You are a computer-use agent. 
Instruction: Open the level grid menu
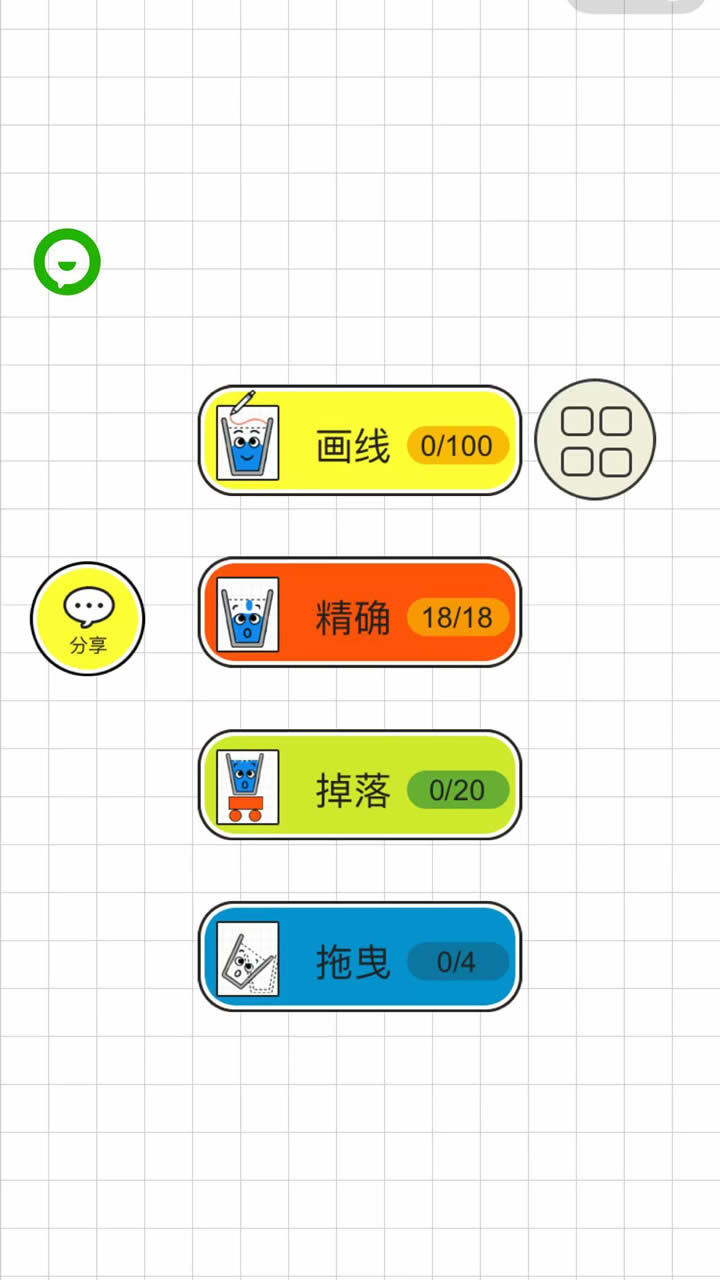pos(595,439)
